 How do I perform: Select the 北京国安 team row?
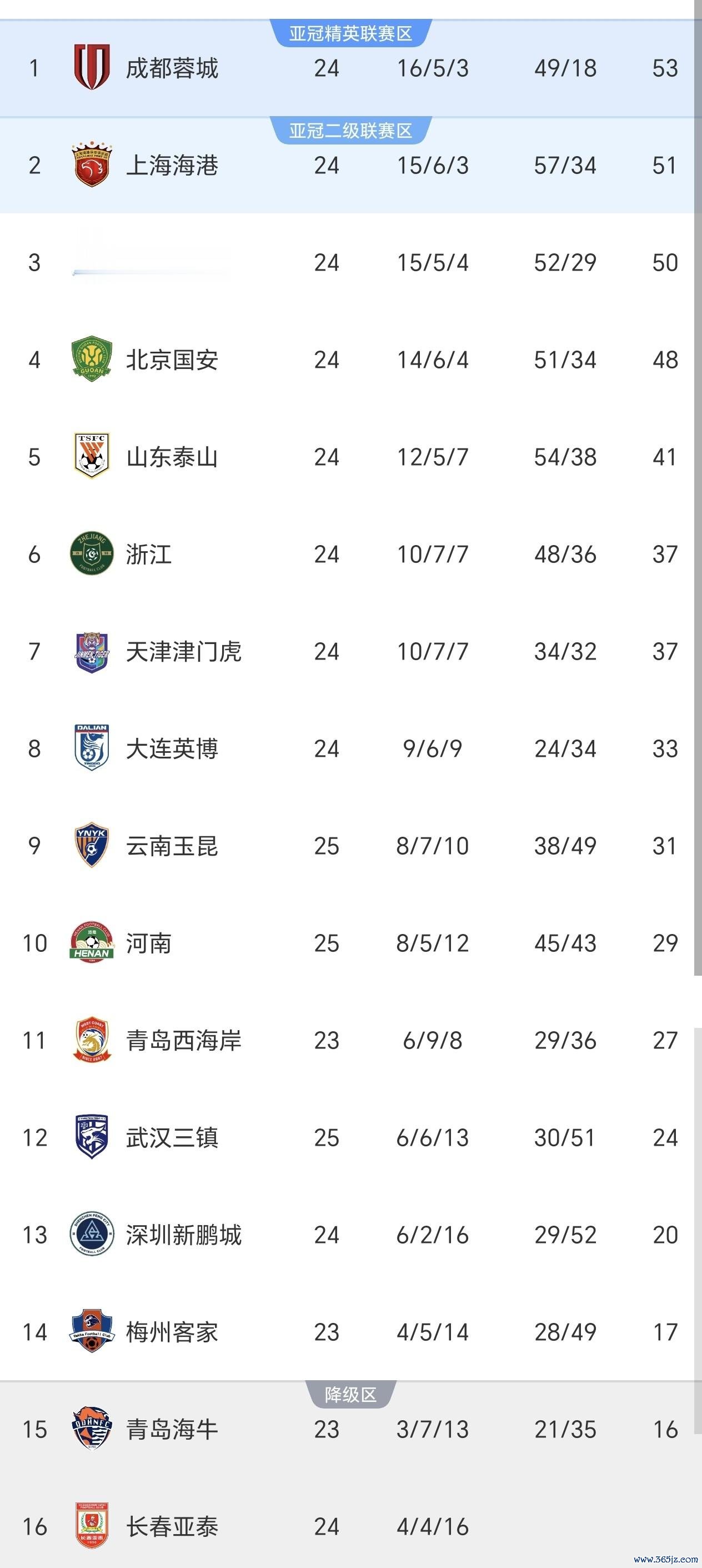[x=172, y=359]
